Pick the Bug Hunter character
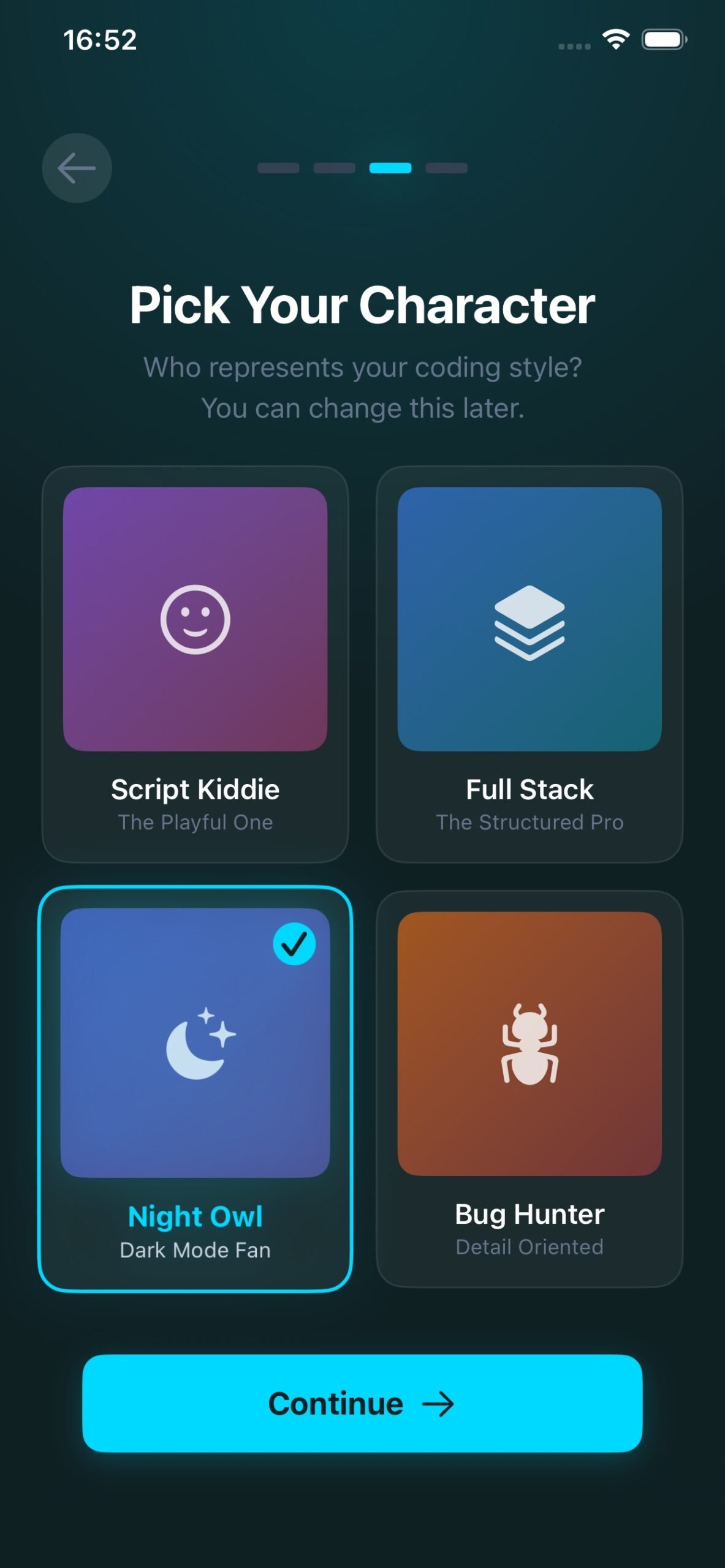Screen dimensions: 725x1568 [x=530, y=1088]
